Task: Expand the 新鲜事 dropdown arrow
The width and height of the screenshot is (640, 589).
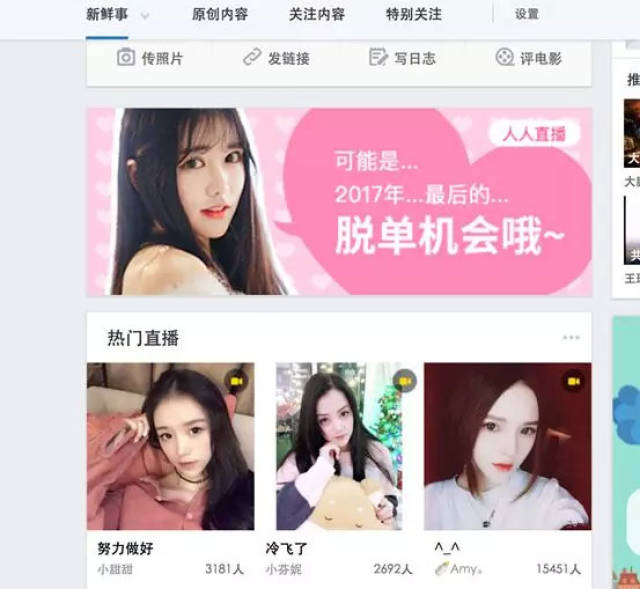Action: (x=145, y=16)
